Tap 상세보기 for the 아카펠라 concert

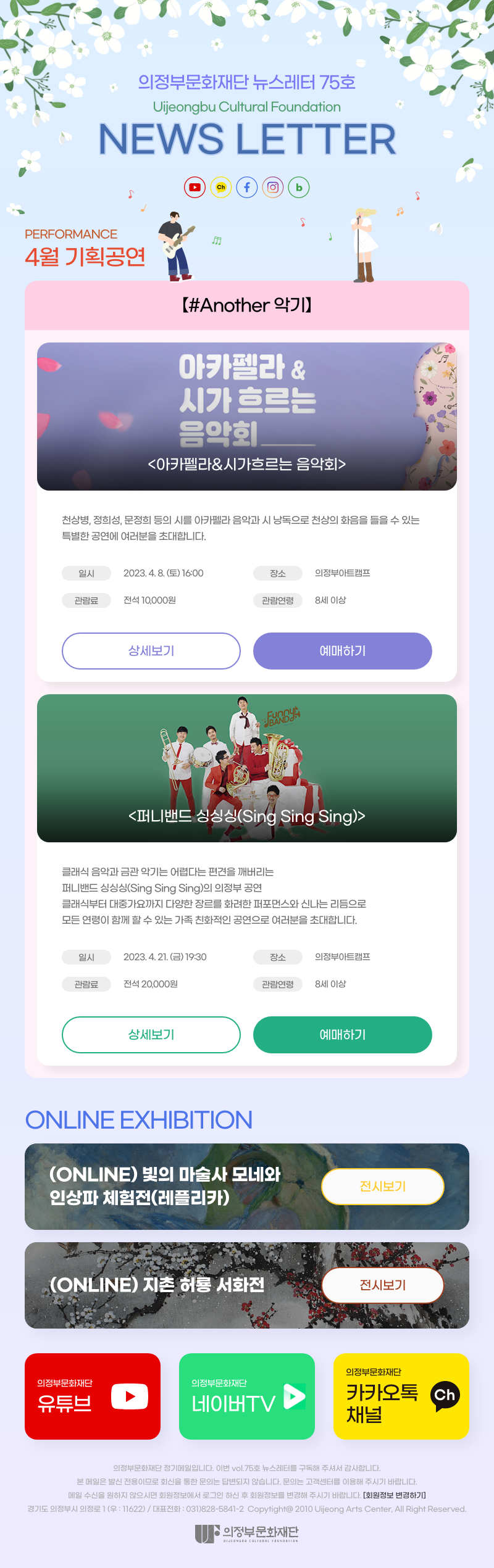tap(151, 651)
